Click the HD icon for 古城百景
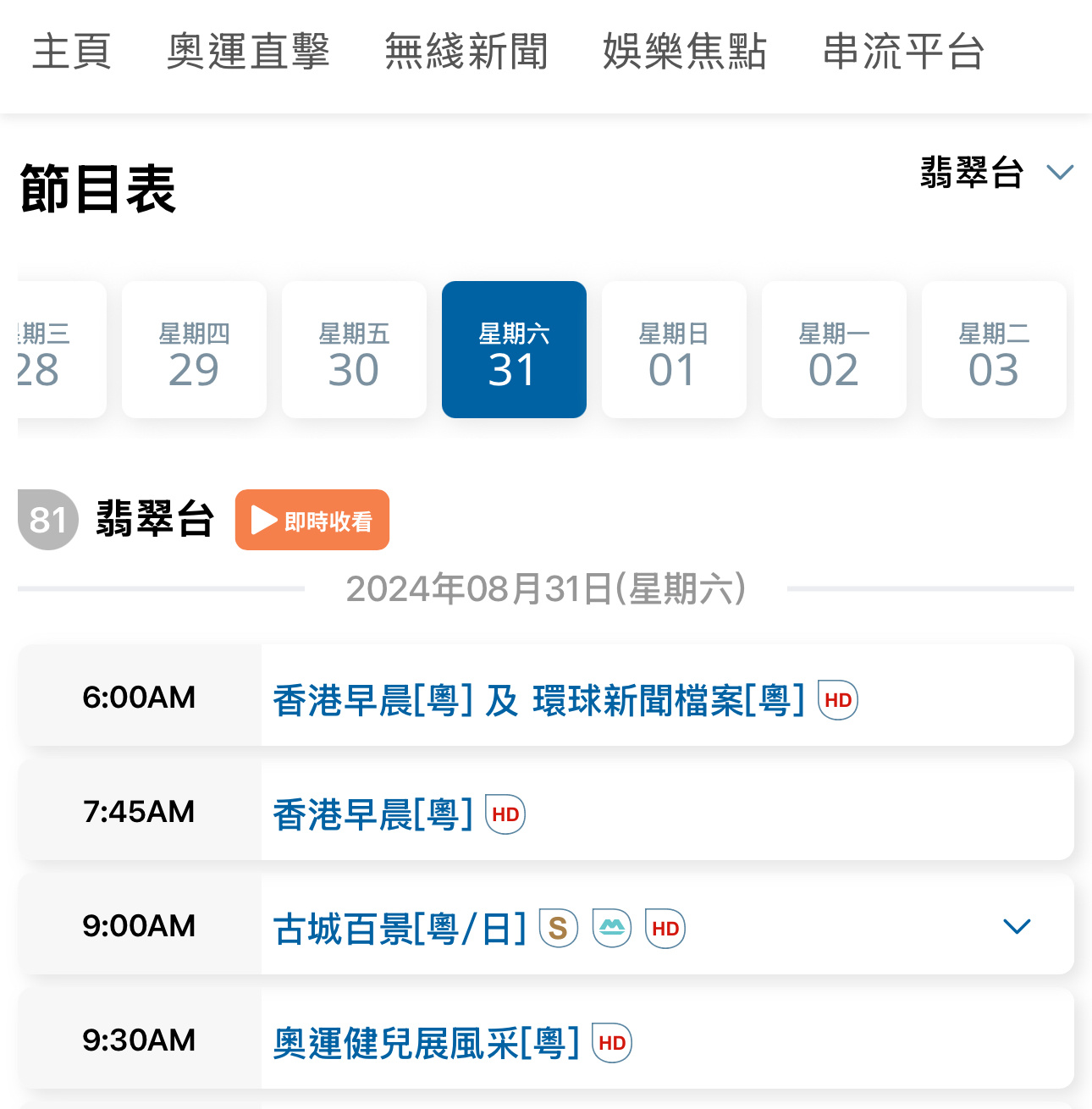Viewport: 1092px width, 1109px height. (665, 929)
